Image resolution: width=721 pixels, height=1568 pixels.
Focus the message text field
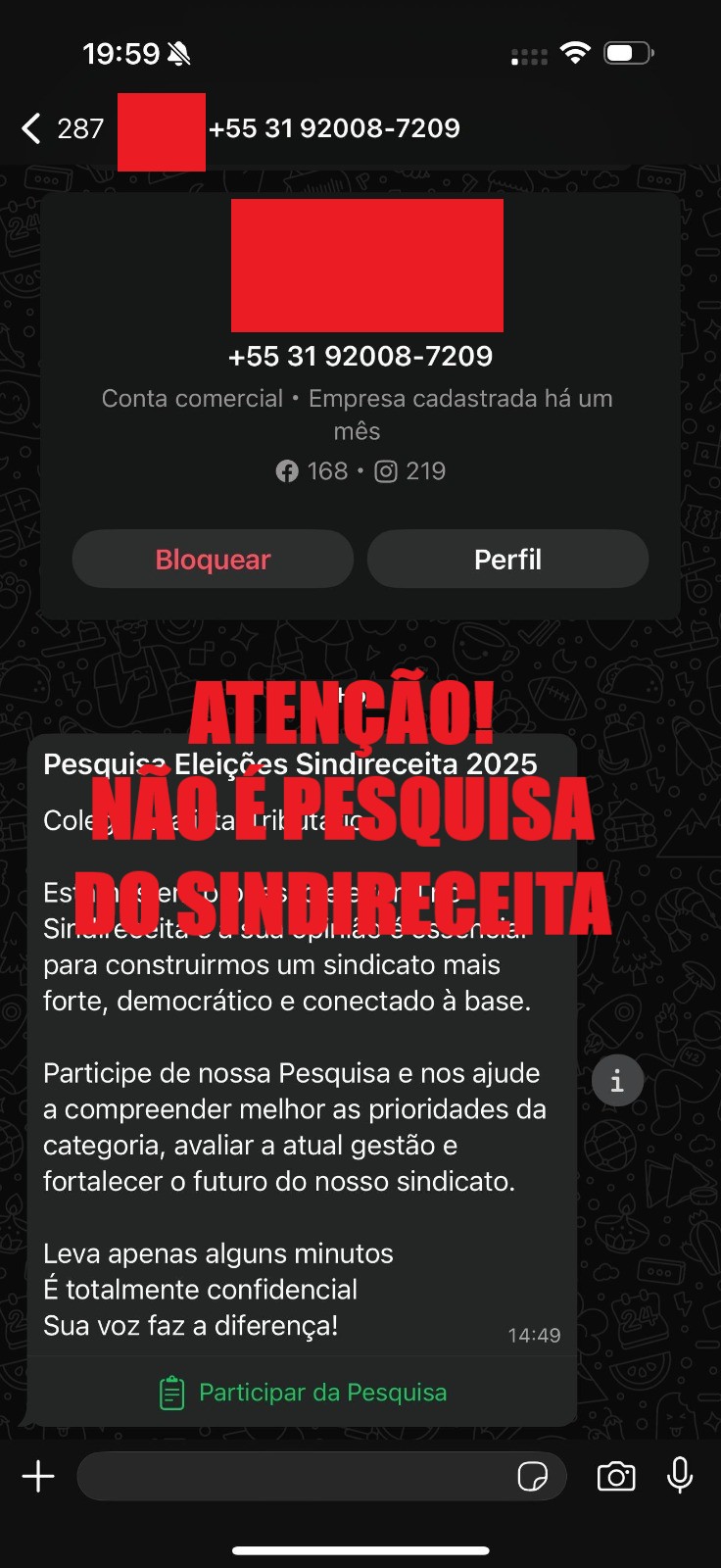tap(294, 1476)
